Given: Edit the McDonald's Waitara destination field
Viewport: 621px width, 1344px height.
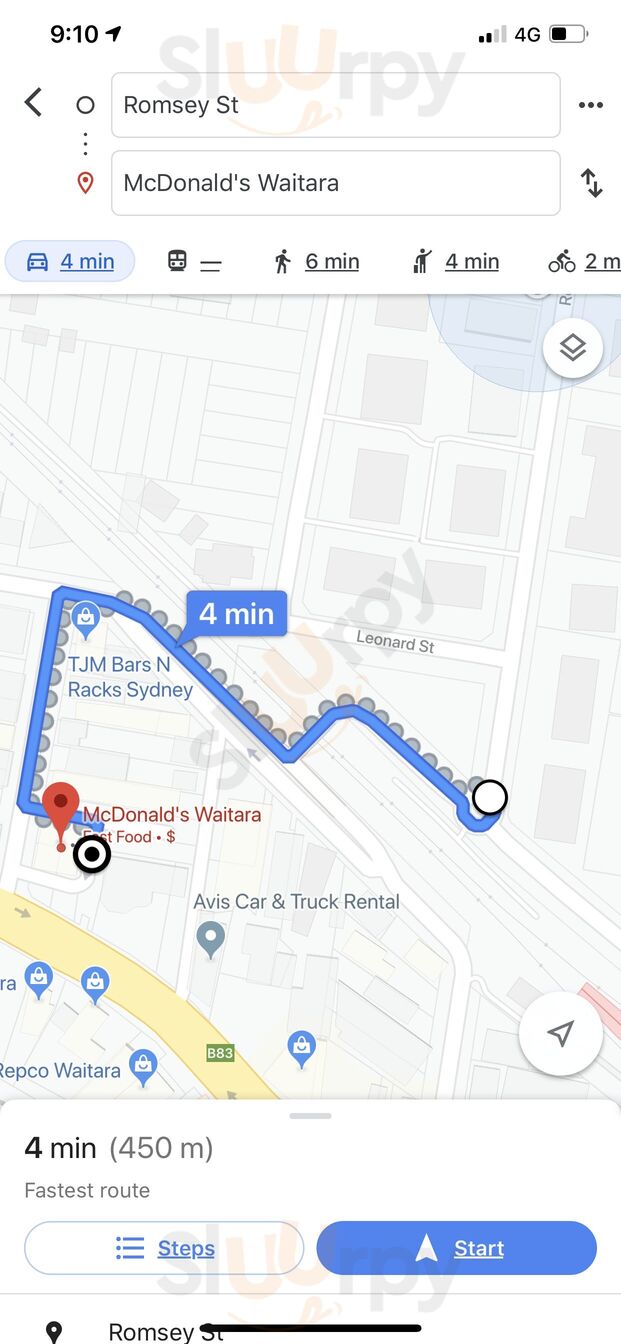Looking at the screenshot, I should point(335,183).
